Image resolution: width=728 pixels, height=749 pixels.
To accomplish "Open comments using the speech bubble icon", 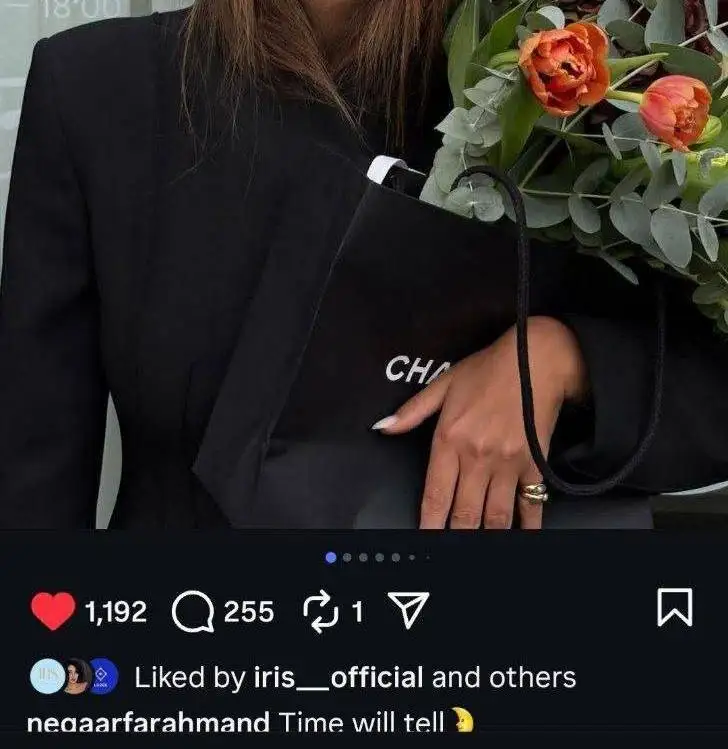I will [x=192, y=612].
